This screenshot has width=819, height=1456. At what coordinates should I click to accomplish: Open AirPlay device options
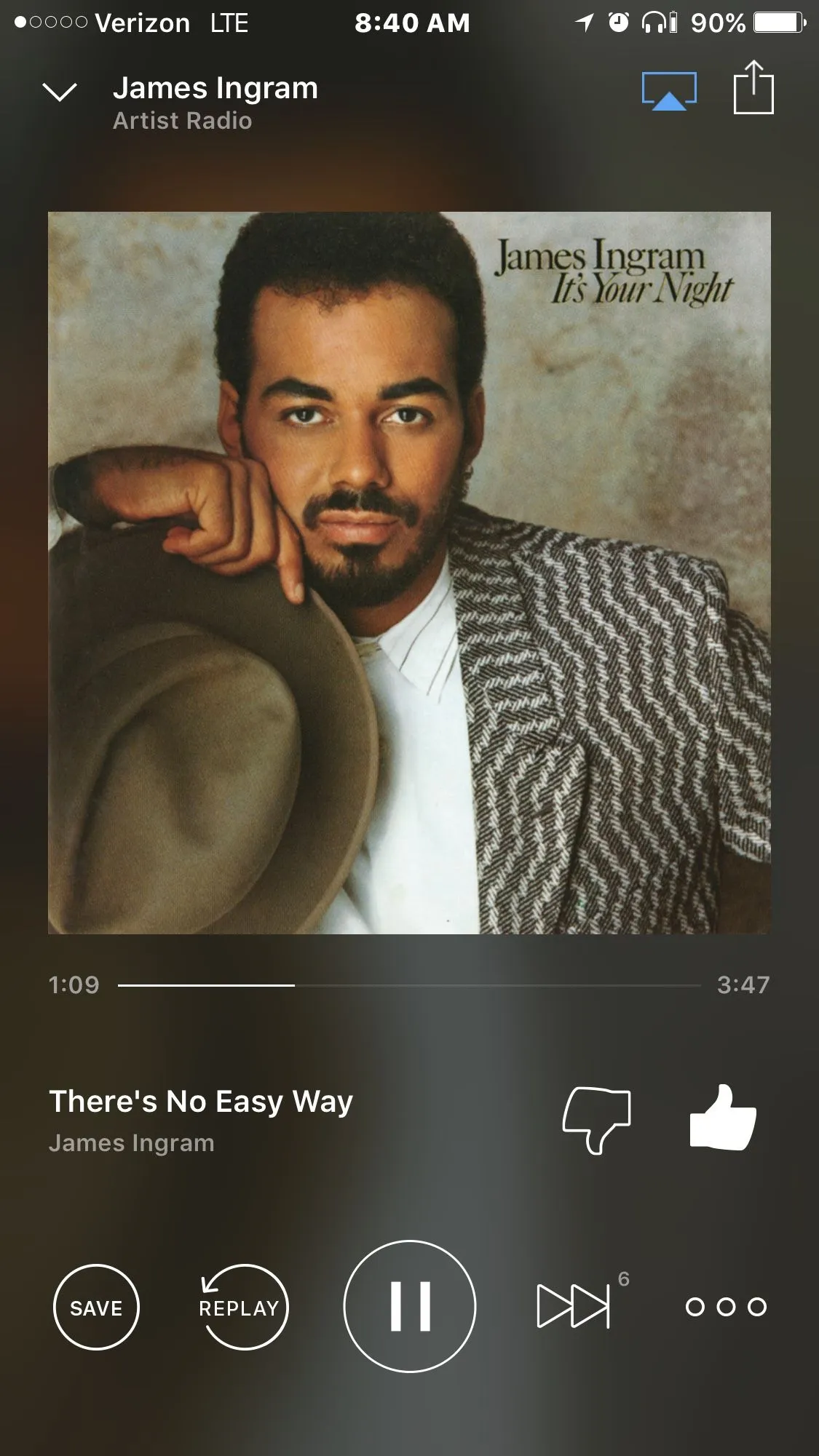669,91
